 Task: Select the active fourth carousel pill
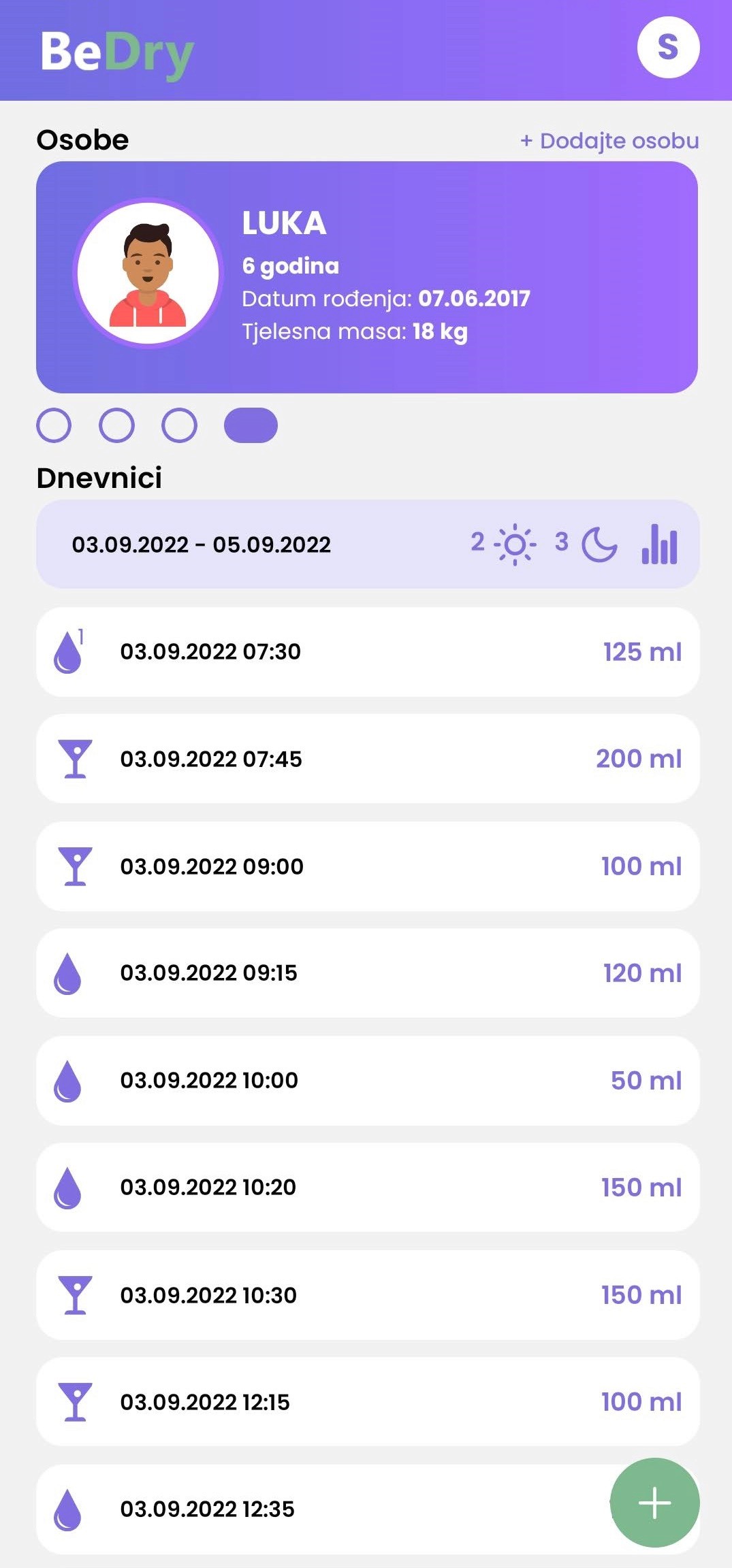click(x=252, y=425)
